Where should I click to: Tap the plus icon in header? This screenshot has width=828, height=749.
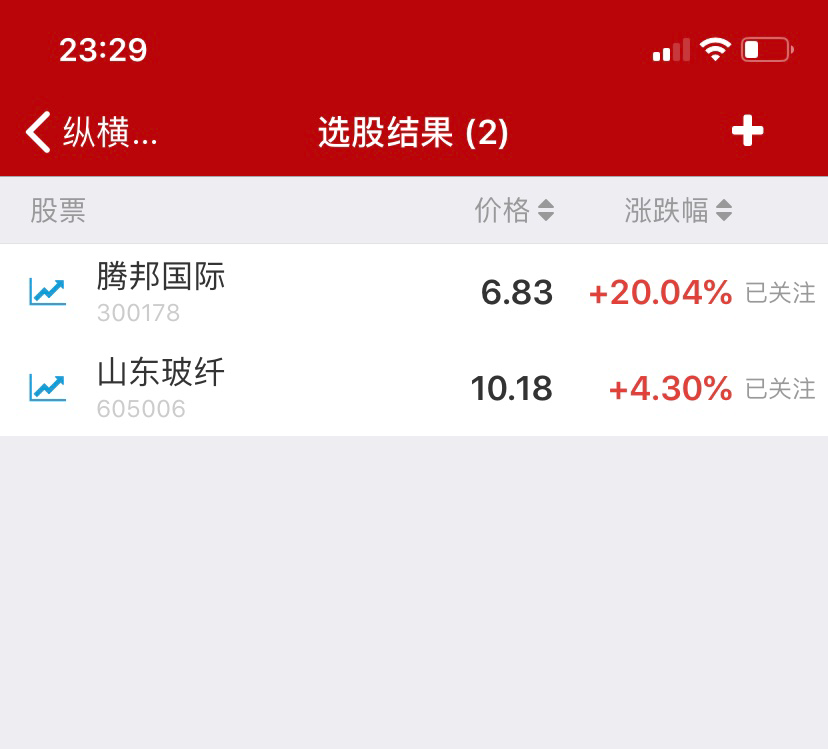(x=747, y=131)
